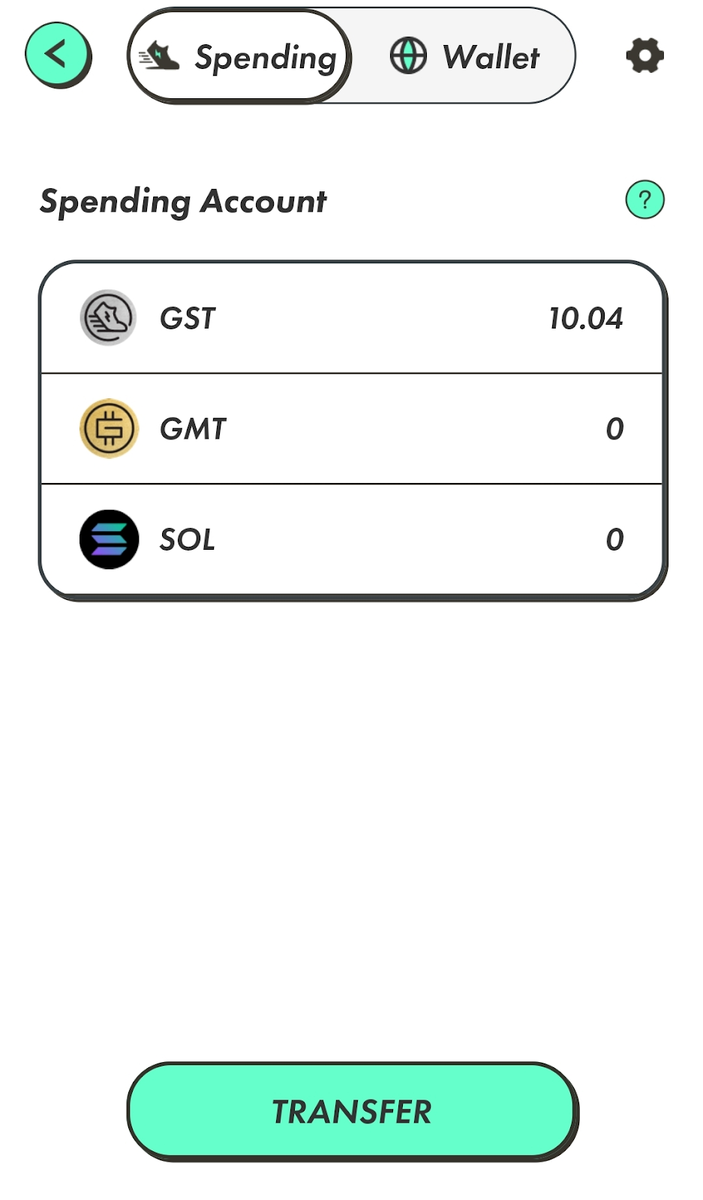The height and width of the screenshot is (1200, 703).
Task: Open Spending Account help question mark
Action: coord(645,200)
